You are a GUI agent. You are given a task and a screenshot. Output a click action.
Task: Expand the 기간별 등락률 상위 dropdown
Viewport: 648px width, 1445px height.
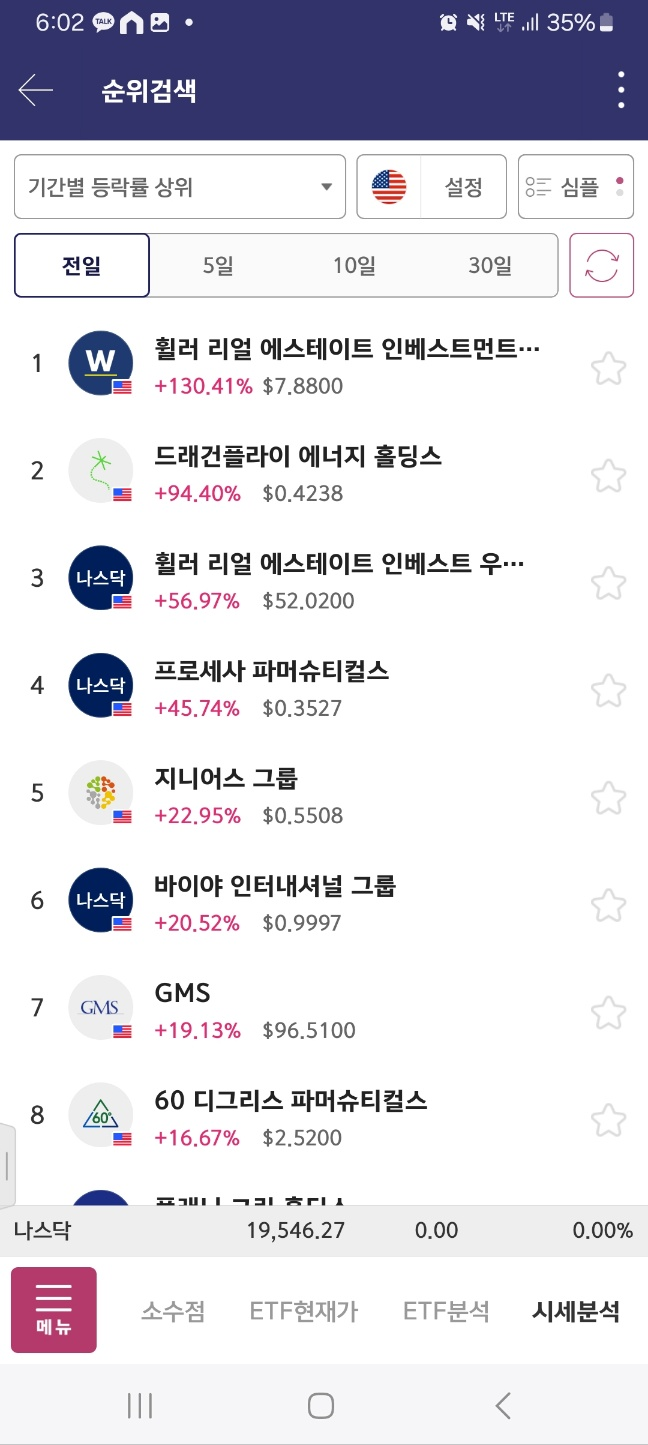coord(180,187)
